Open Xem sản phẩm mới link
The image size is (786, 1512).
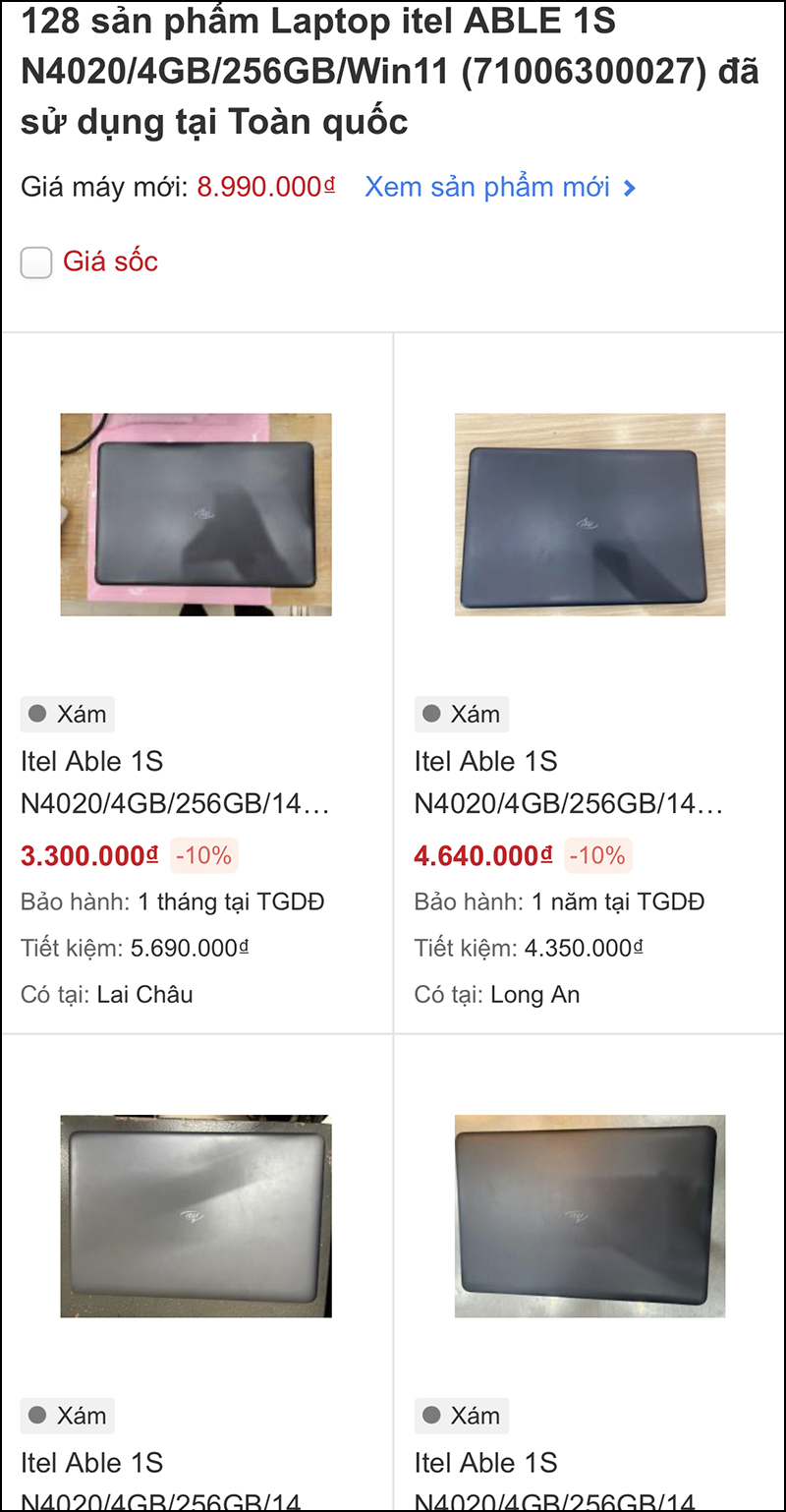coord(488,187)
